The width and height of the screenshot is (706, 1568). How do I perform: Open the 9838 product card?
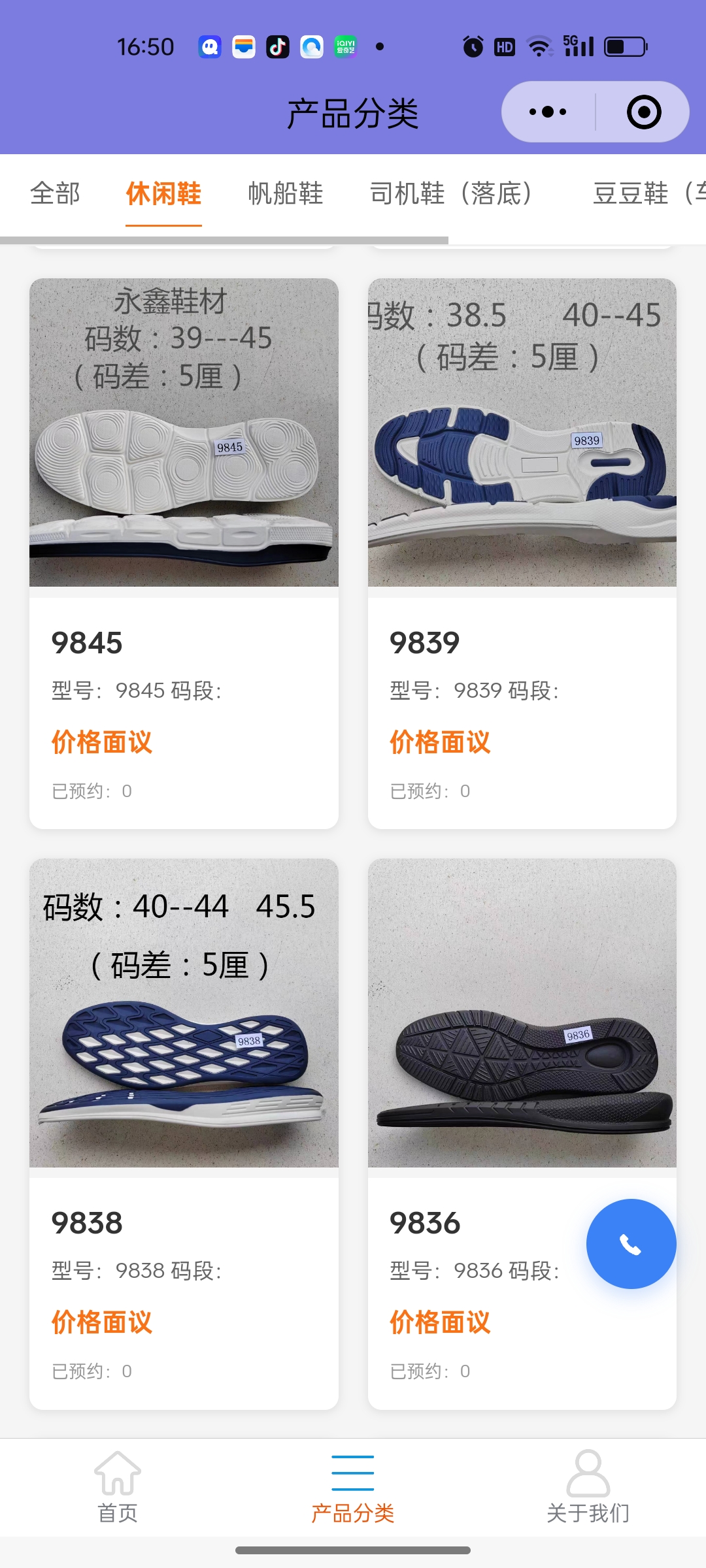(x=184, y=1133)
